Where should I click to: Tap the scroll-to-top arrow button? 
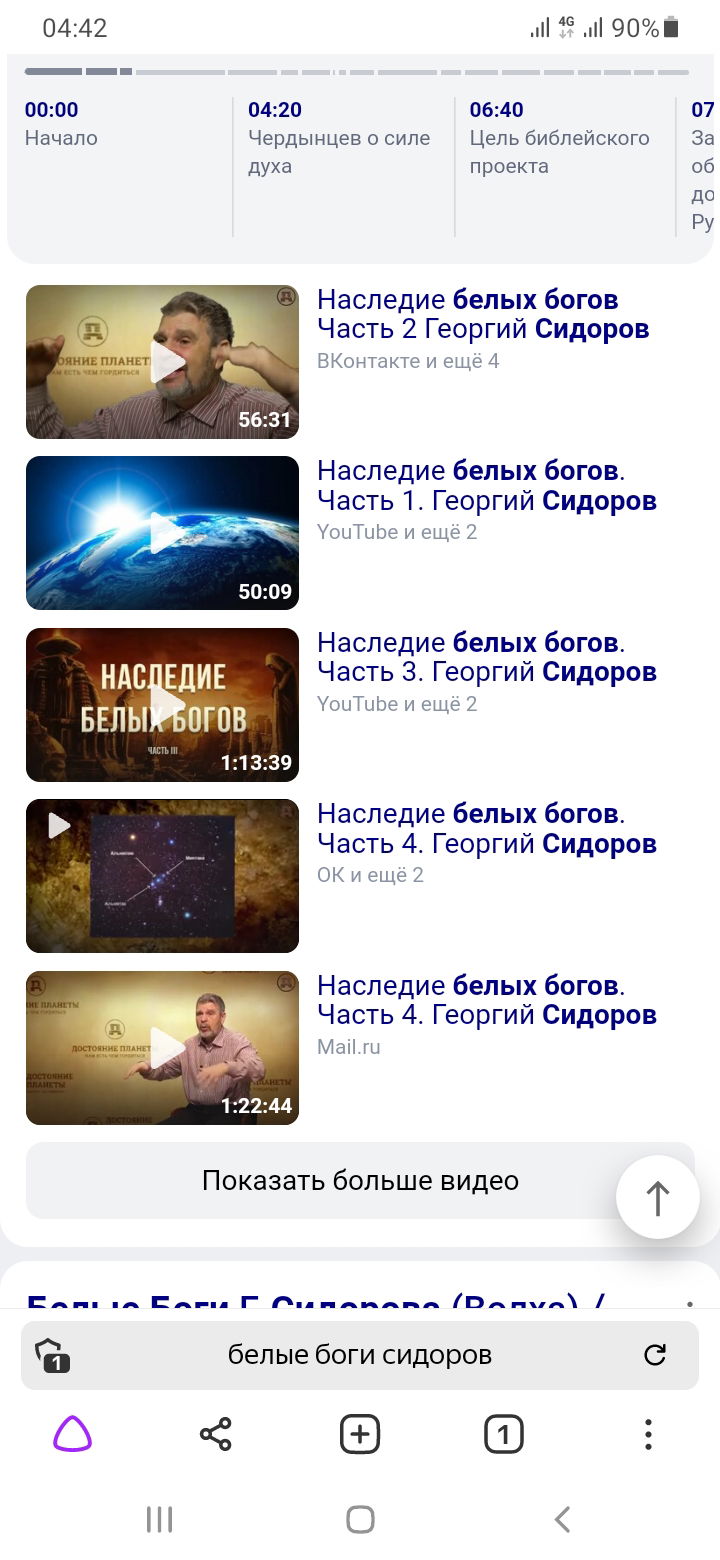click(657, 1197)
